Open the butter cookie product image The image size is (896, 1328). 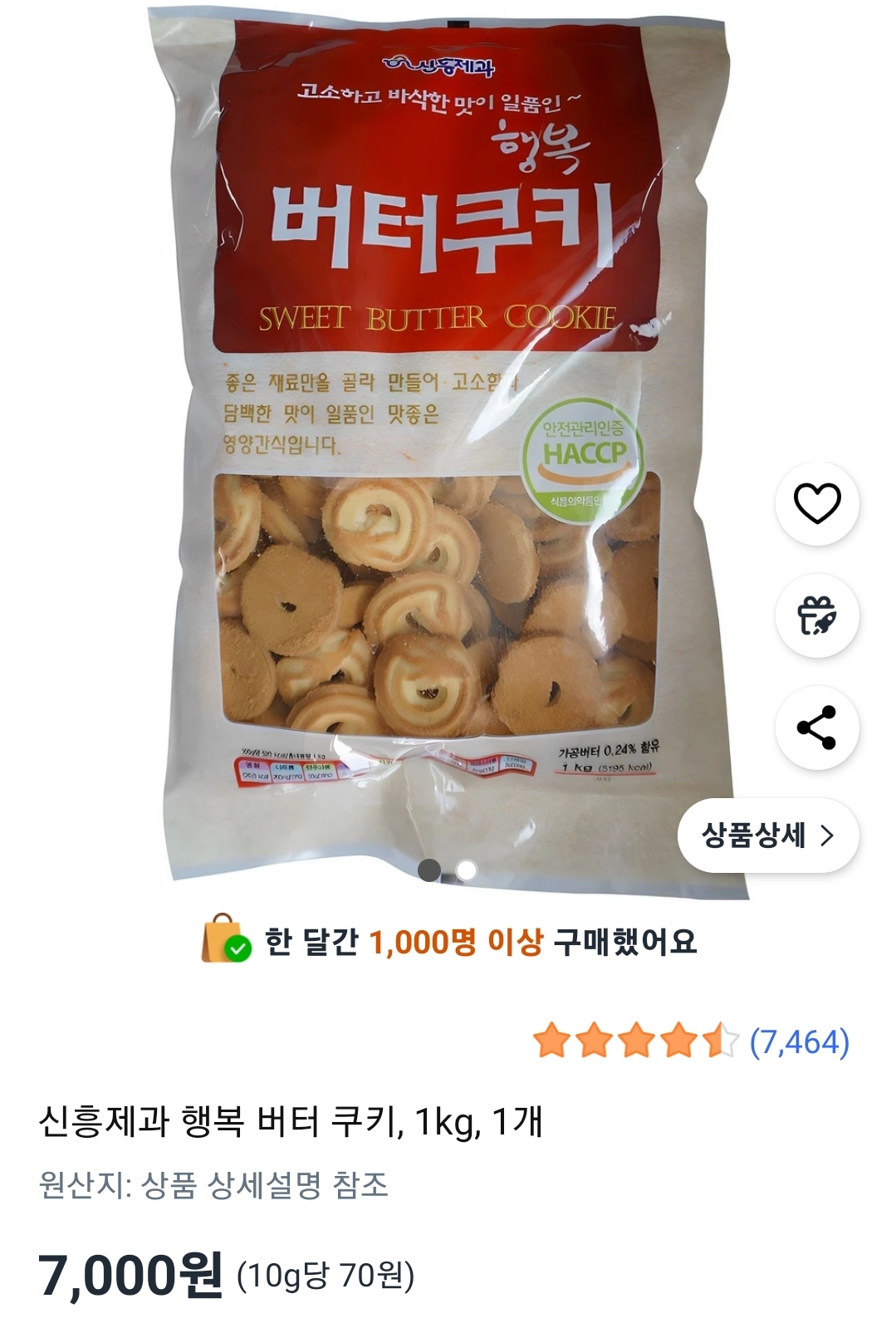point(440,448)
